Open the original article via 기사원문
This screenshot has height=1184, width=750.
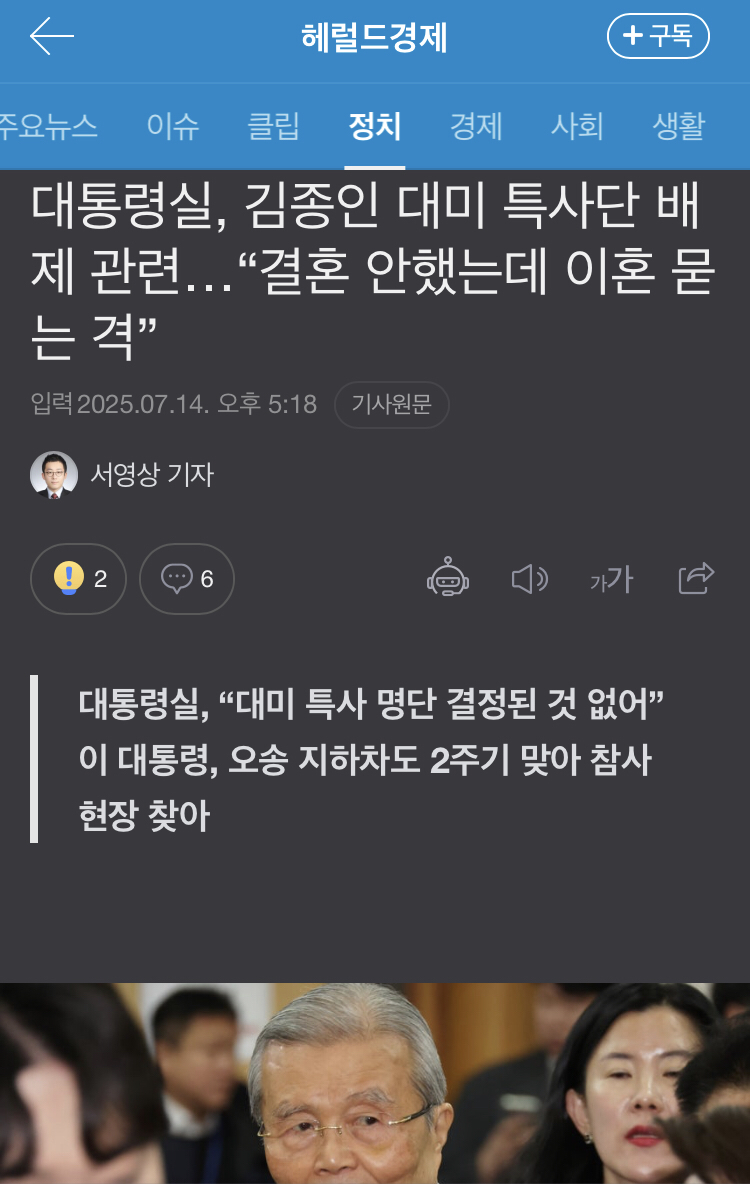(x=391, y=405)
